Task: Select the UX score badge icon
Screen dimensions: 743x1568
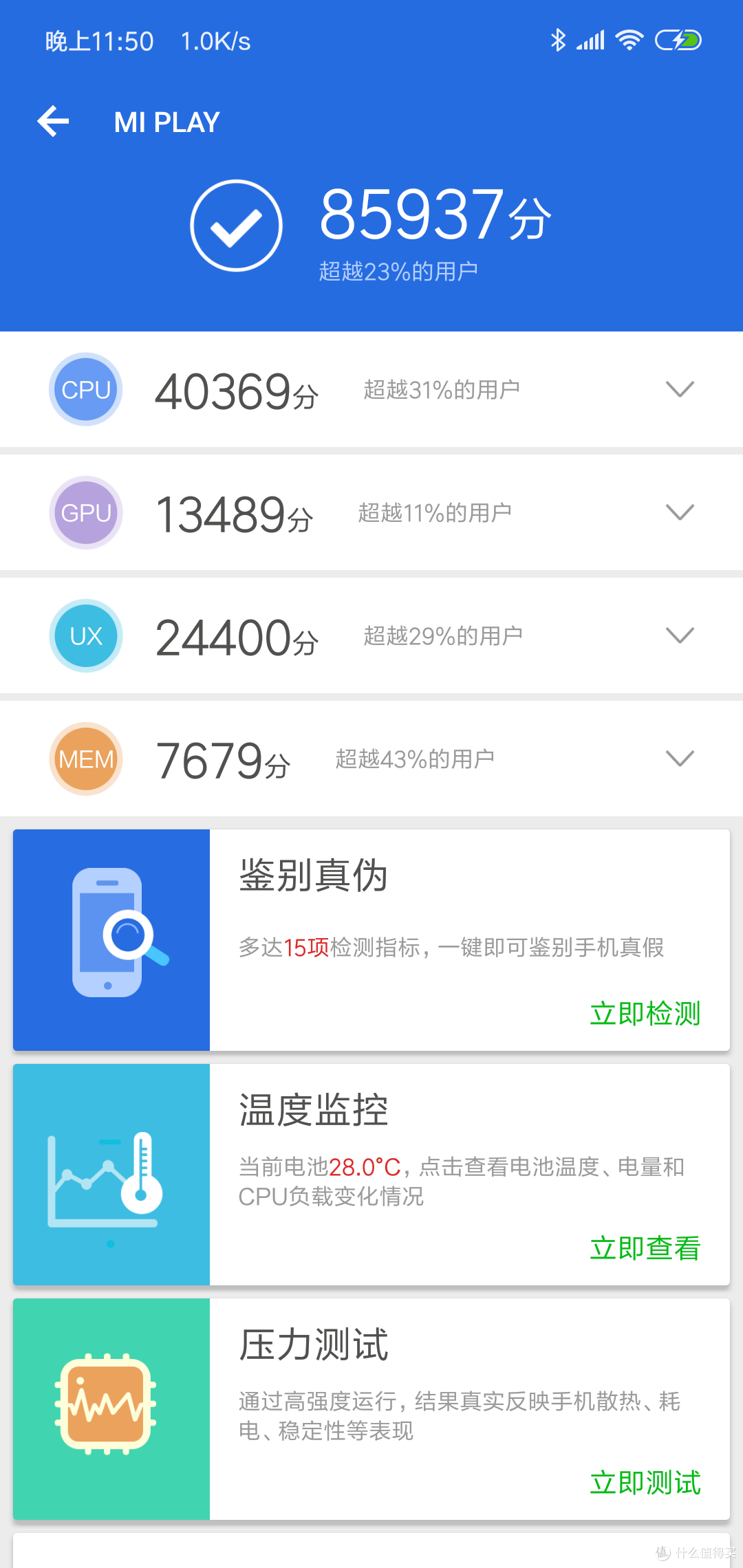Action: point(85,635)
